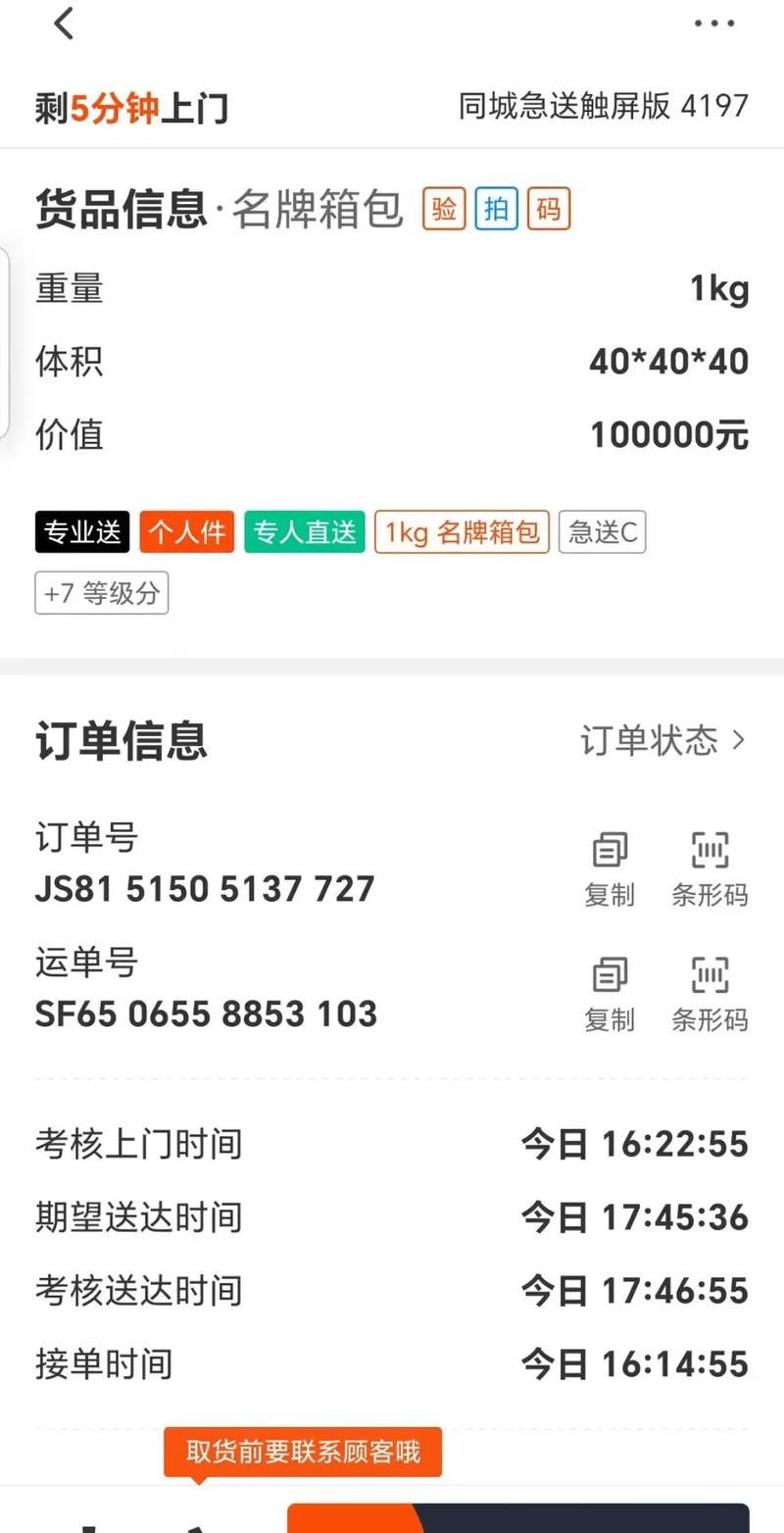
Task: View the barcode for the order number
Action: (710, 866)
